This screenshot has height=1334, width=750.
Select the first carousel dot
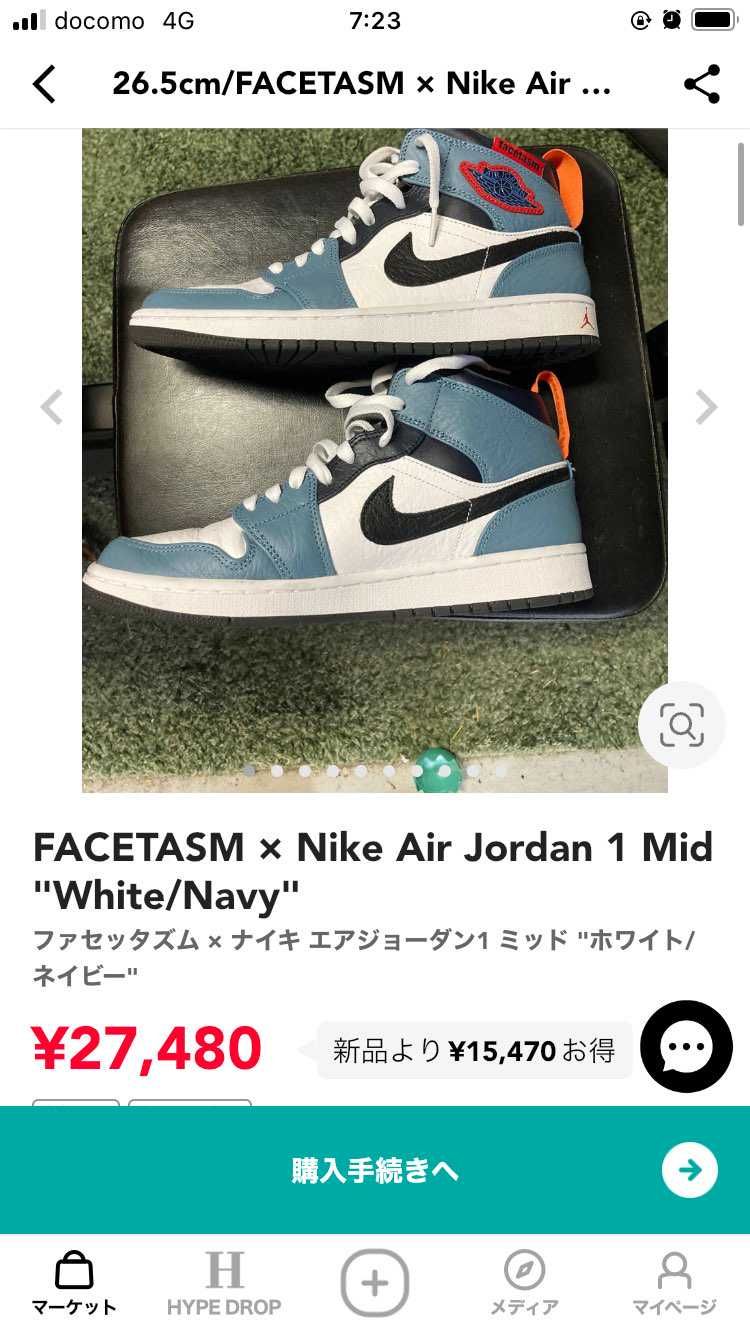point(250,771)
